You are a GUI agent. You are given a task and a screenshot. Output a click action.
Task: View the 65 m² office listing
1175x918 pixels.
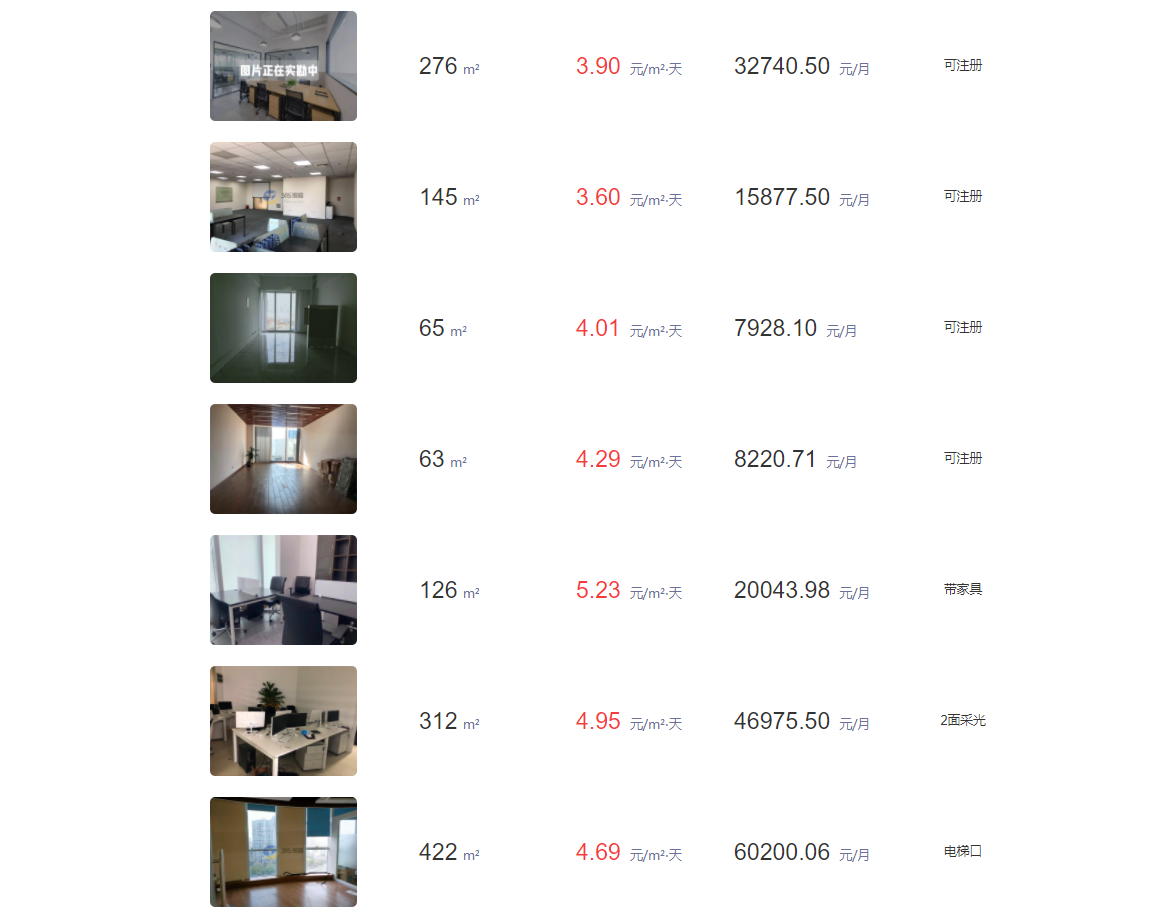tap(283, 328)
